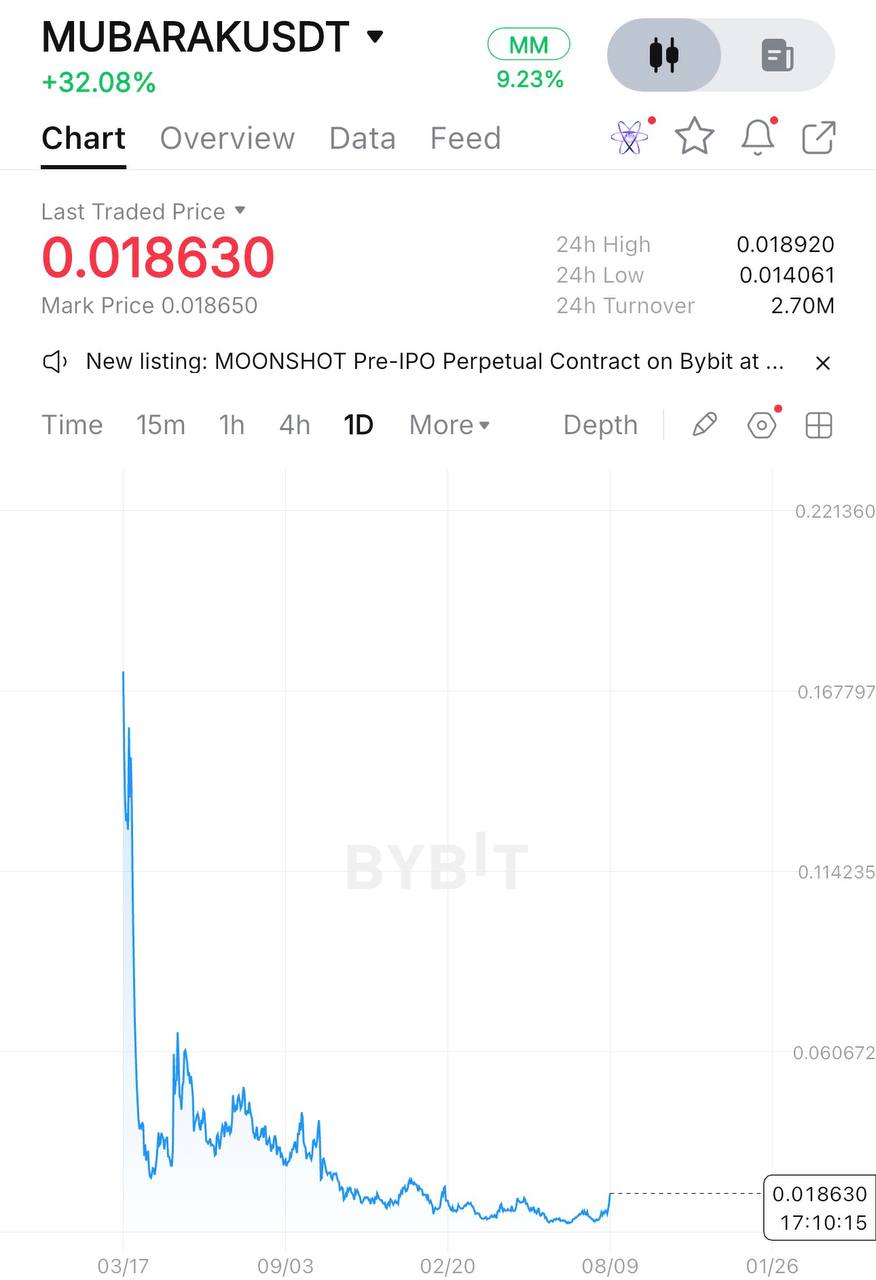Open the Feed tab
876x1280 pixels.
(x=465, y=138)
